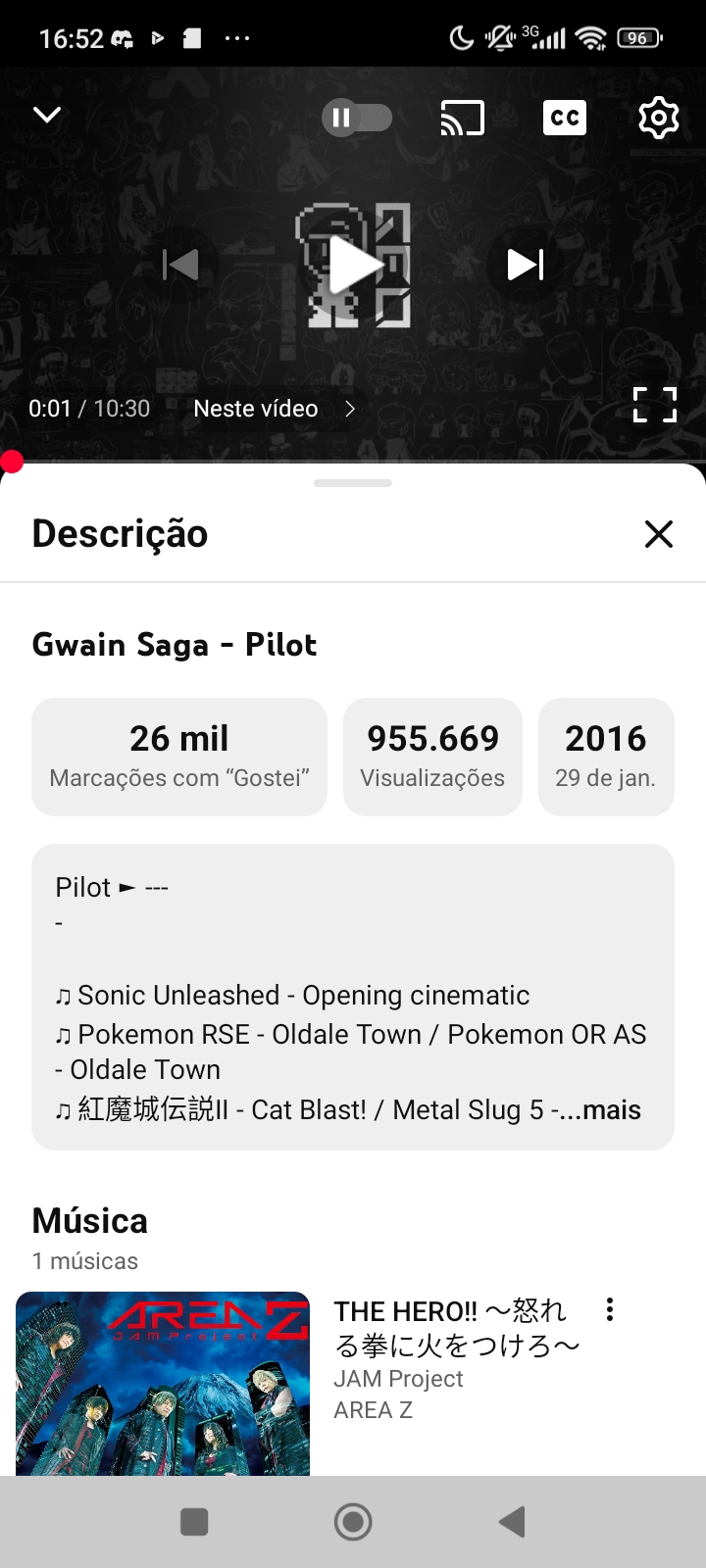Open options for the THE HERO!! song
This screenshot has width=706, height=1568.
[610, 1310]
